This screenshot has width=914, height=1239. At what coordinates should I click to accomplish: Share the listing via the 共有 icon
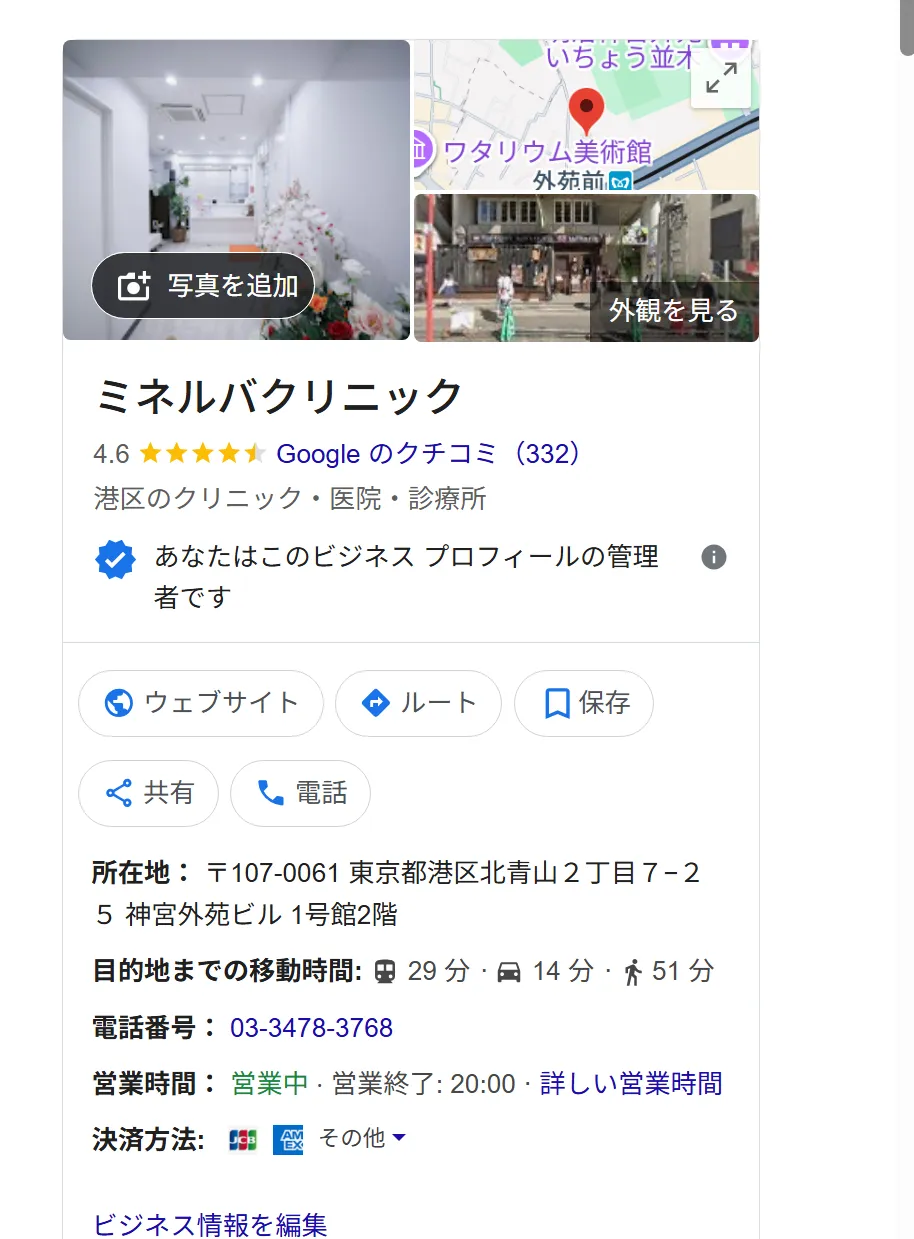pos(119,793)
